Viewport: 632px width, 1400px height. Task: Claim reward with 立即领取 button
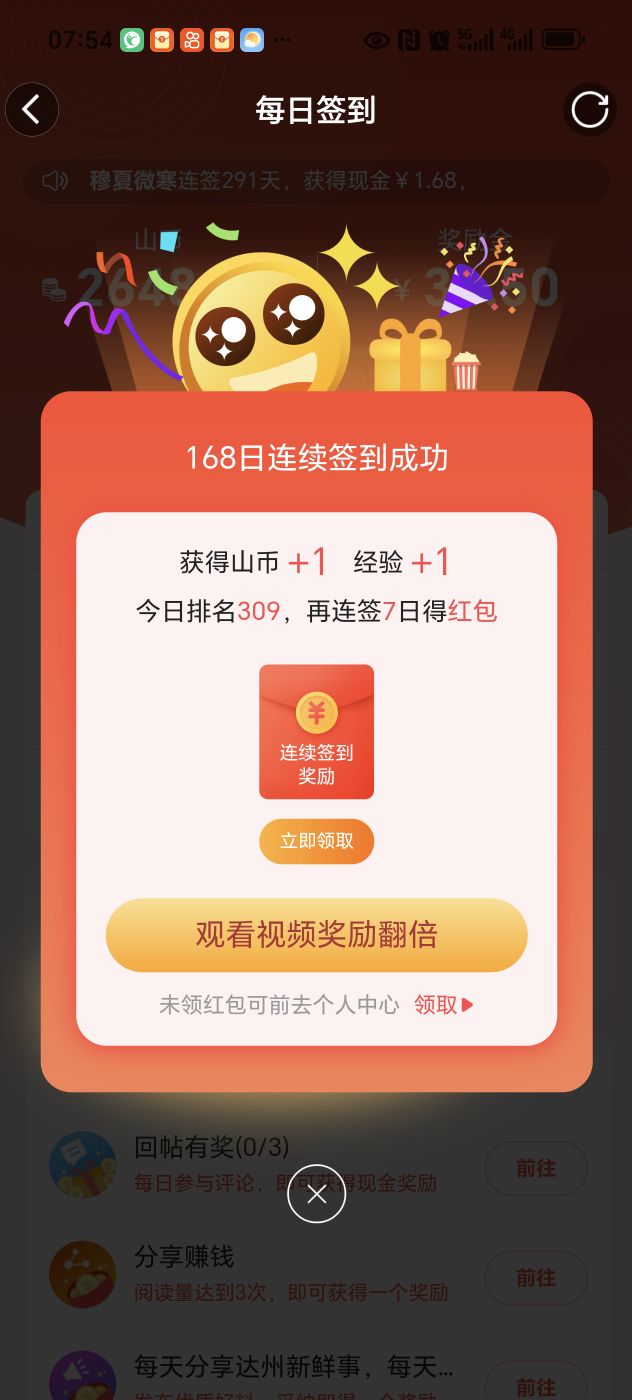[x=316, y=841]
